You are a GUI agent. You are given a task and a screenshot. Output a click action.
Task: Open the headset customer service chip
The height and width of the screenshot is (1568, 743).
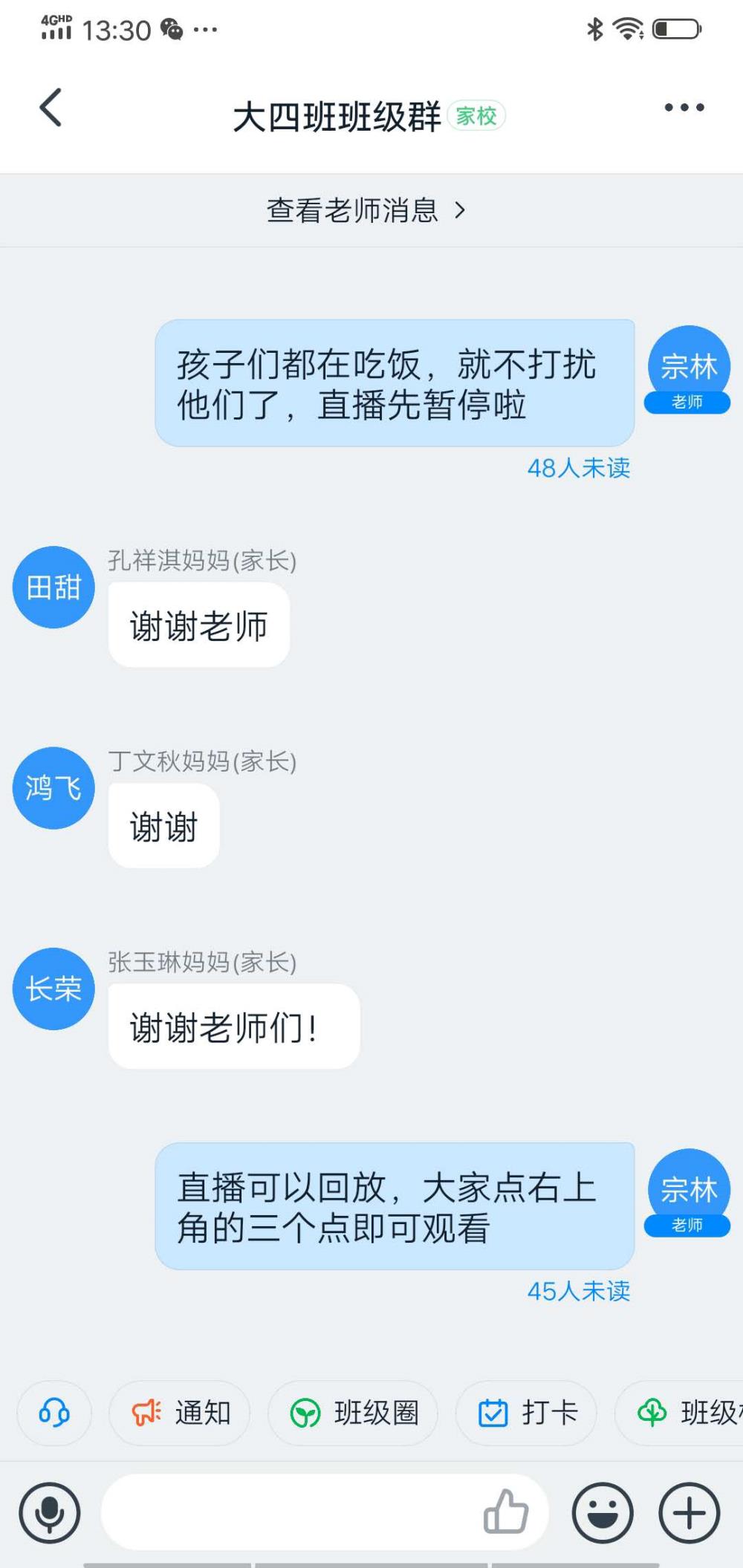54,1413
